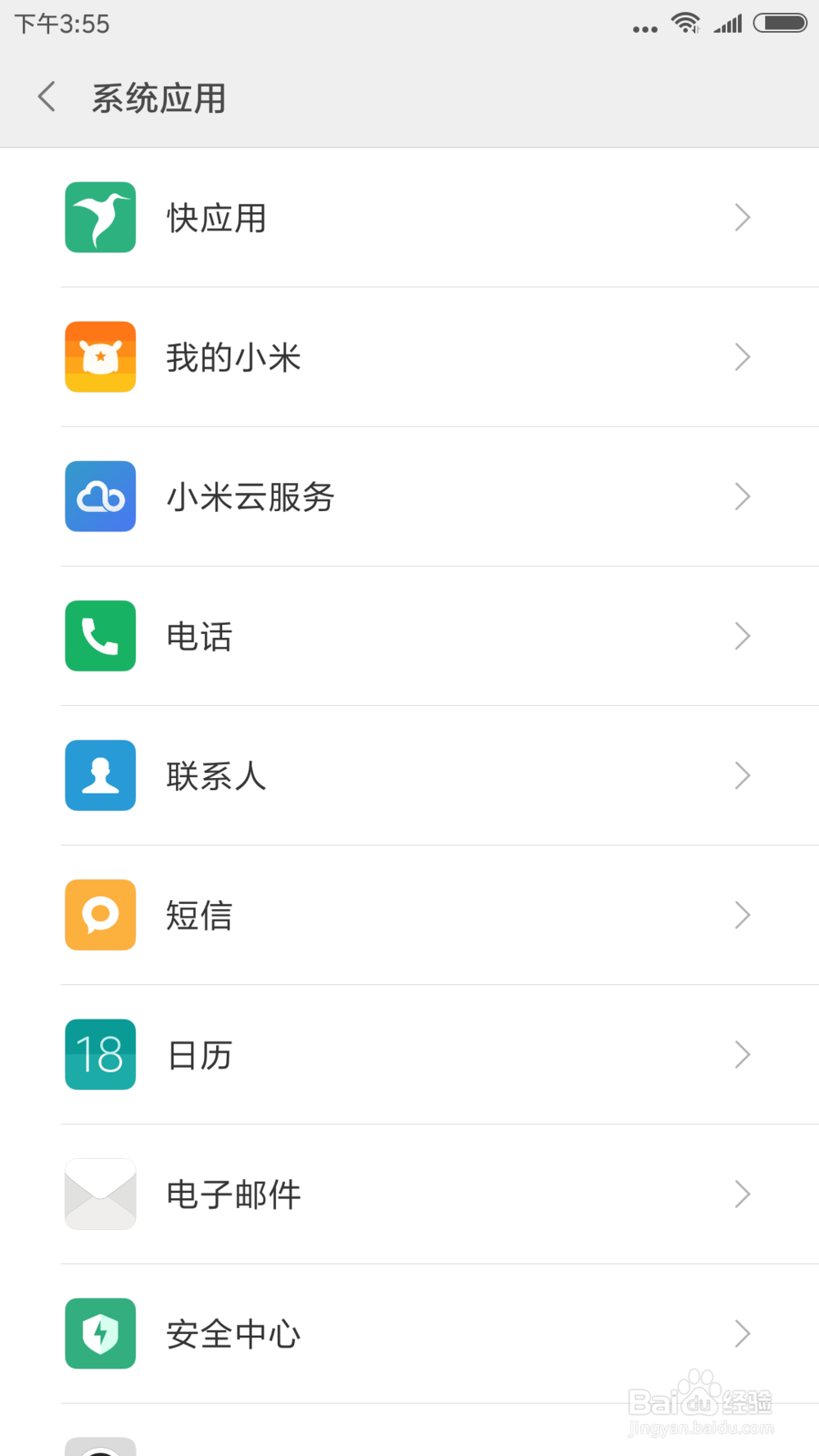Select the blue 联系人 contacts icon
The height and width of the screenshot is (1456, 819).
(100, 775)
